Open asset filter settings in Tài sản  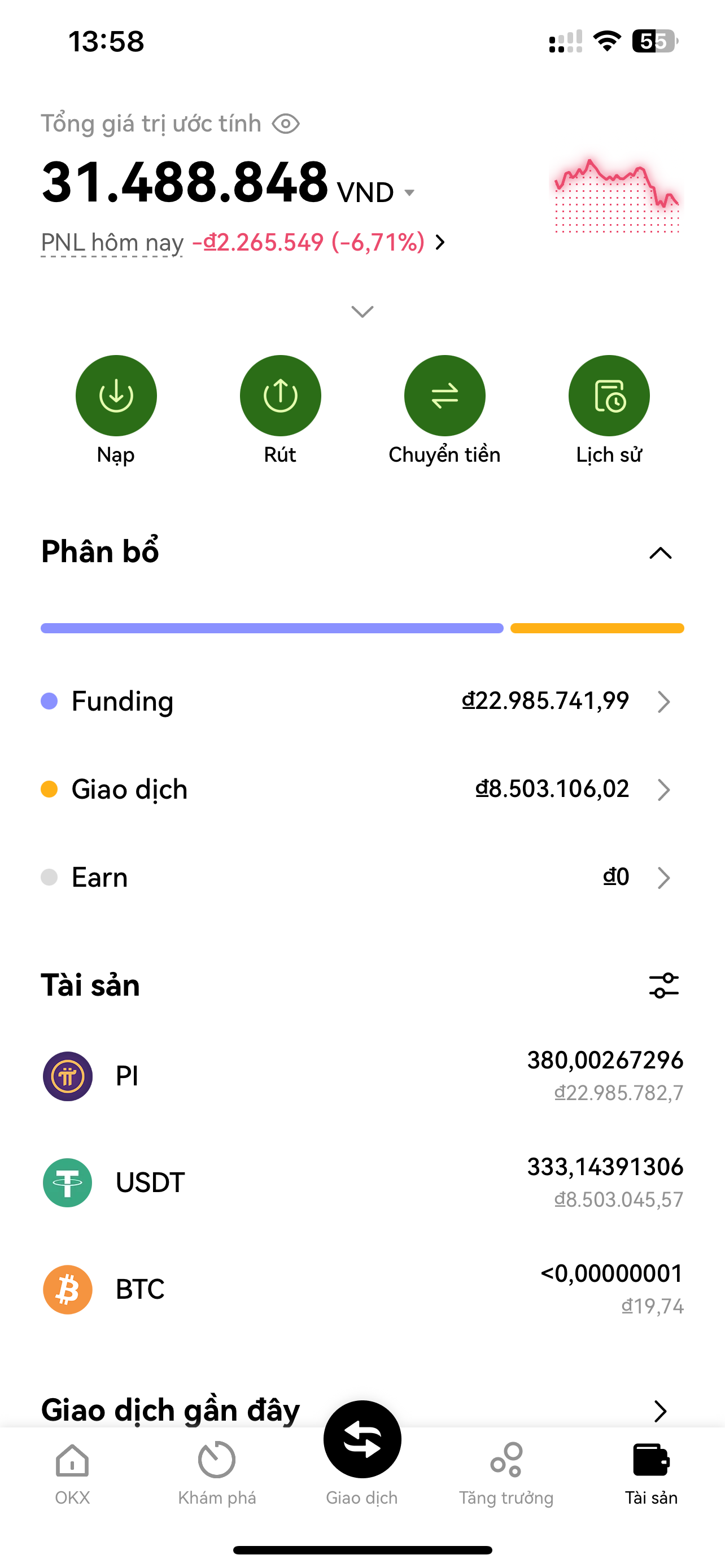point(663,986)
